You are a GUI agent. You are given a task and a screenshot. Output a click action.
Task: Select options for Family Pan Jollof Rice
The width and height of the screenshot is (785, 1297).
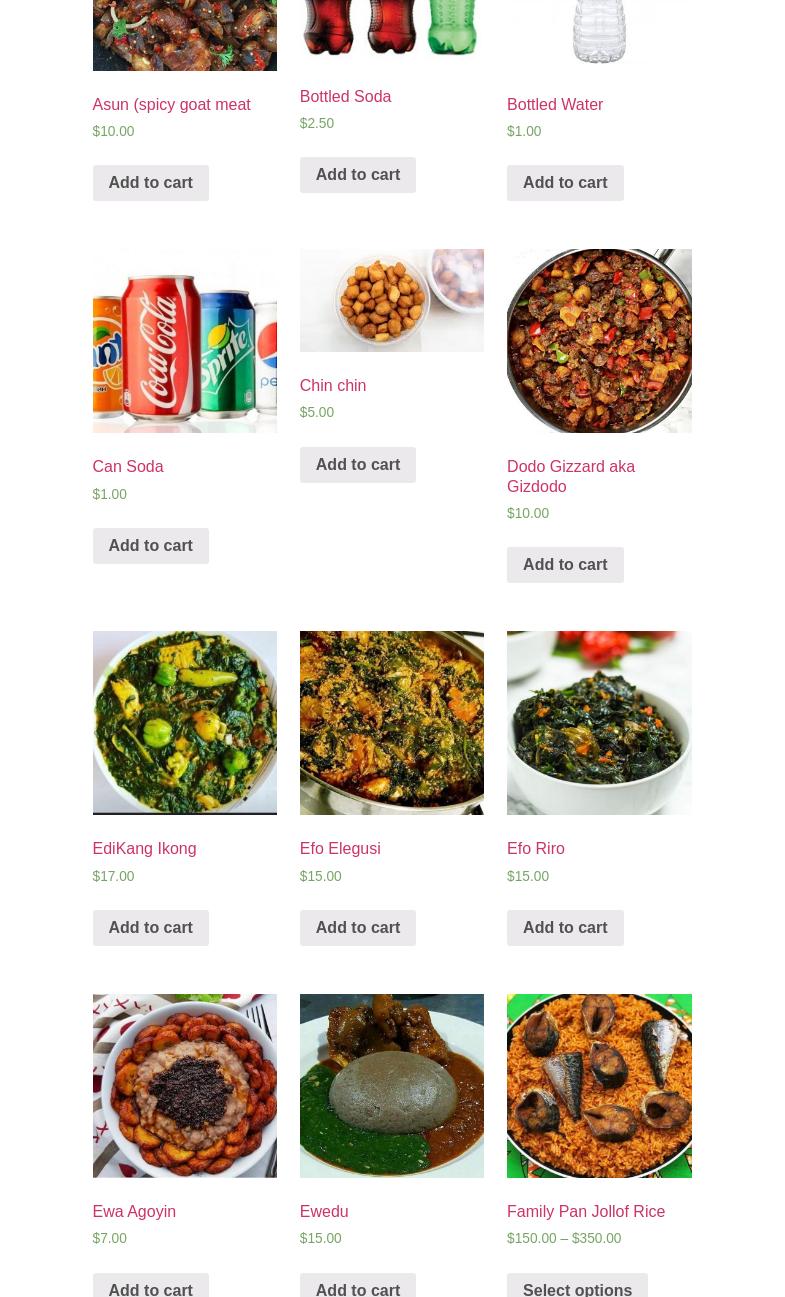(x=577, y=1287)
